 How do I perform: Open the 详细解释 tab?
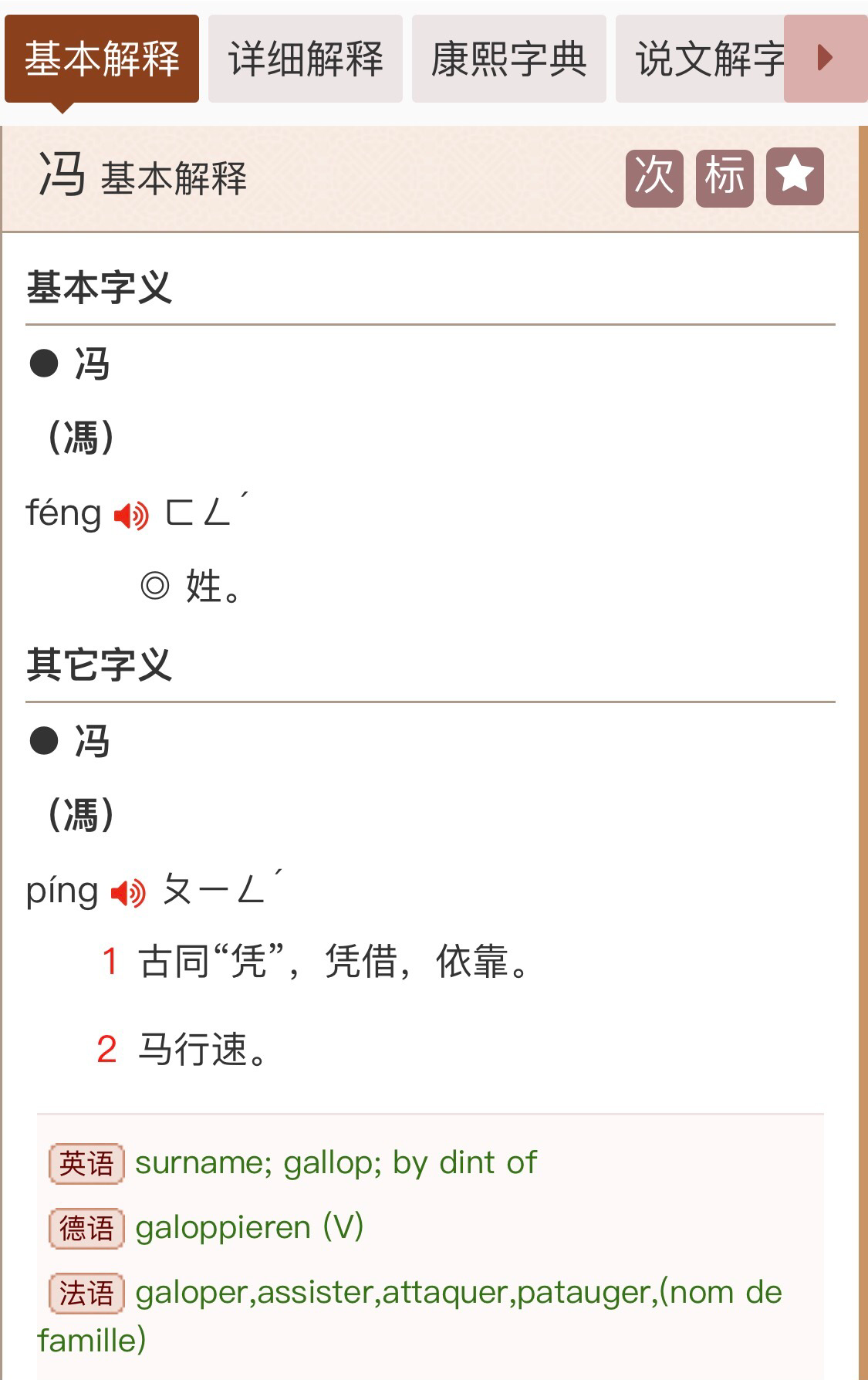[x=305, y=57]
